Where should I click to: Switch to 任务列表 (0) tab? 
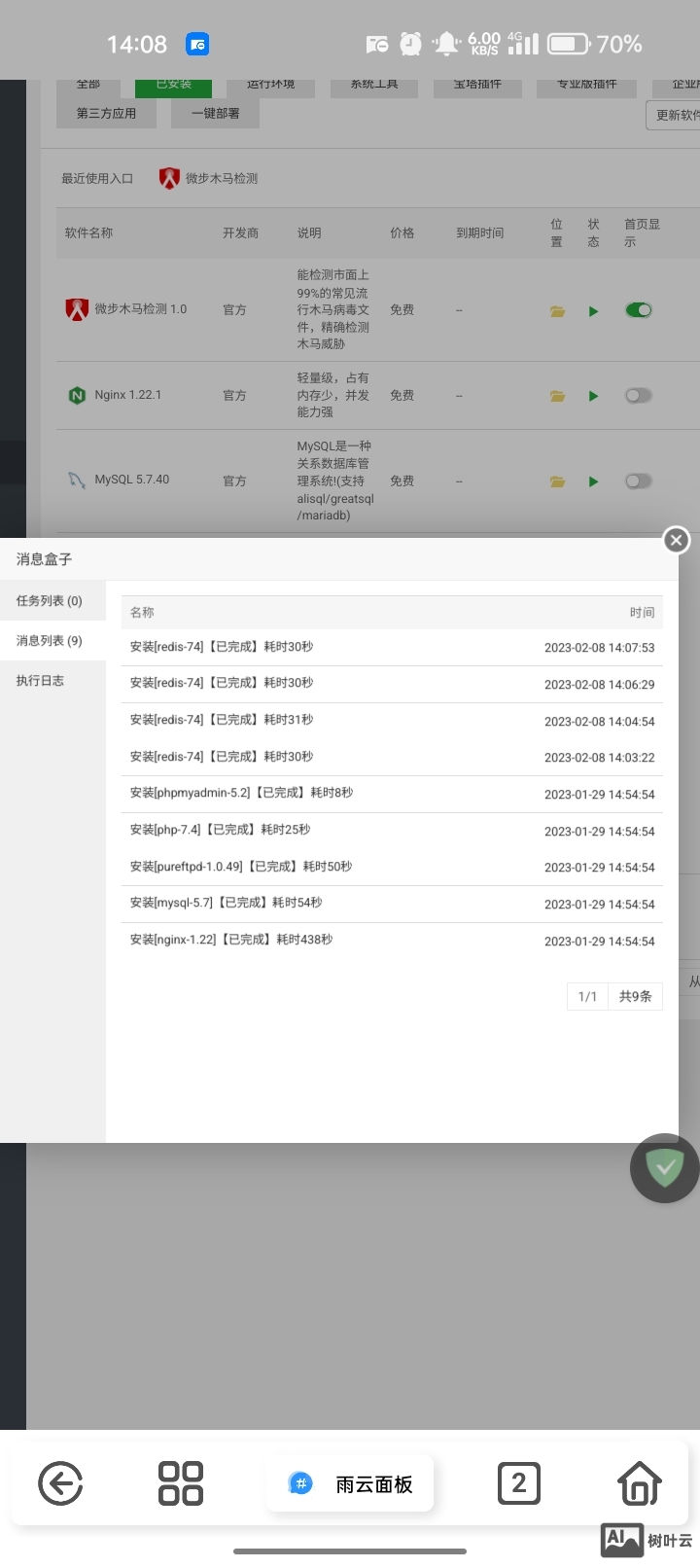coord(50,601)
